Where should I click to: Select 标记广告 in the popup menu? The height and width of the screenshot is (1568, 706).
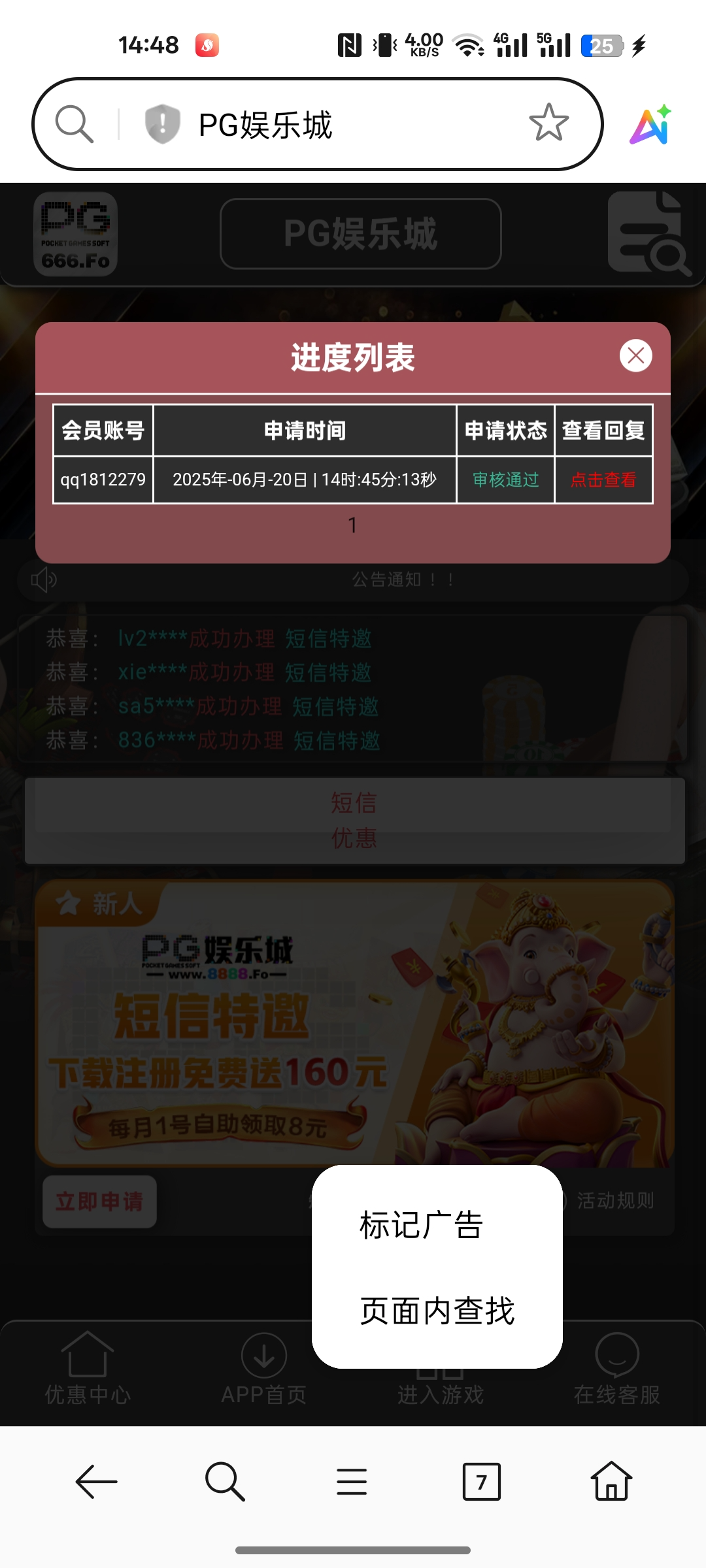(422, 1225)
